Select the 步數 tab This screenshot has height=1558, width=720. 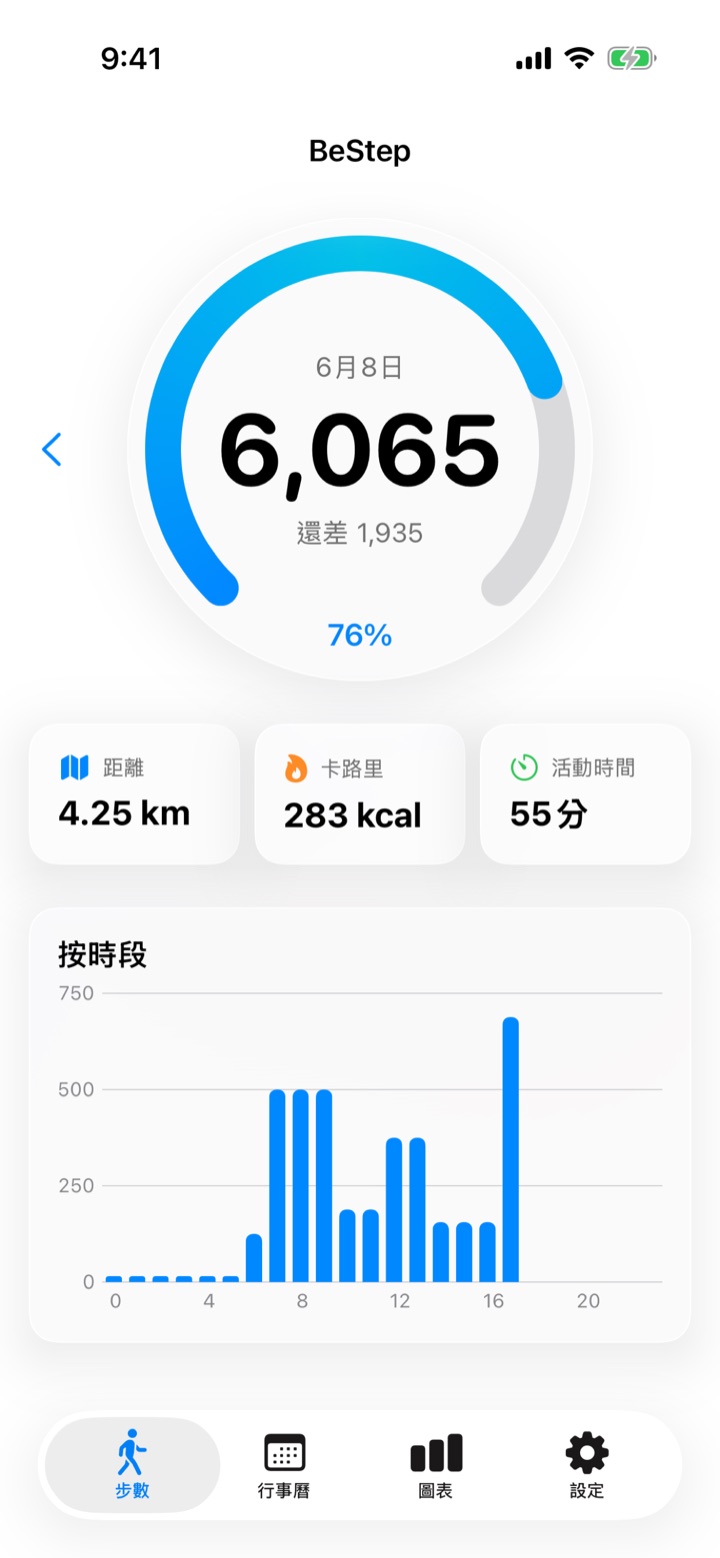132,1465
